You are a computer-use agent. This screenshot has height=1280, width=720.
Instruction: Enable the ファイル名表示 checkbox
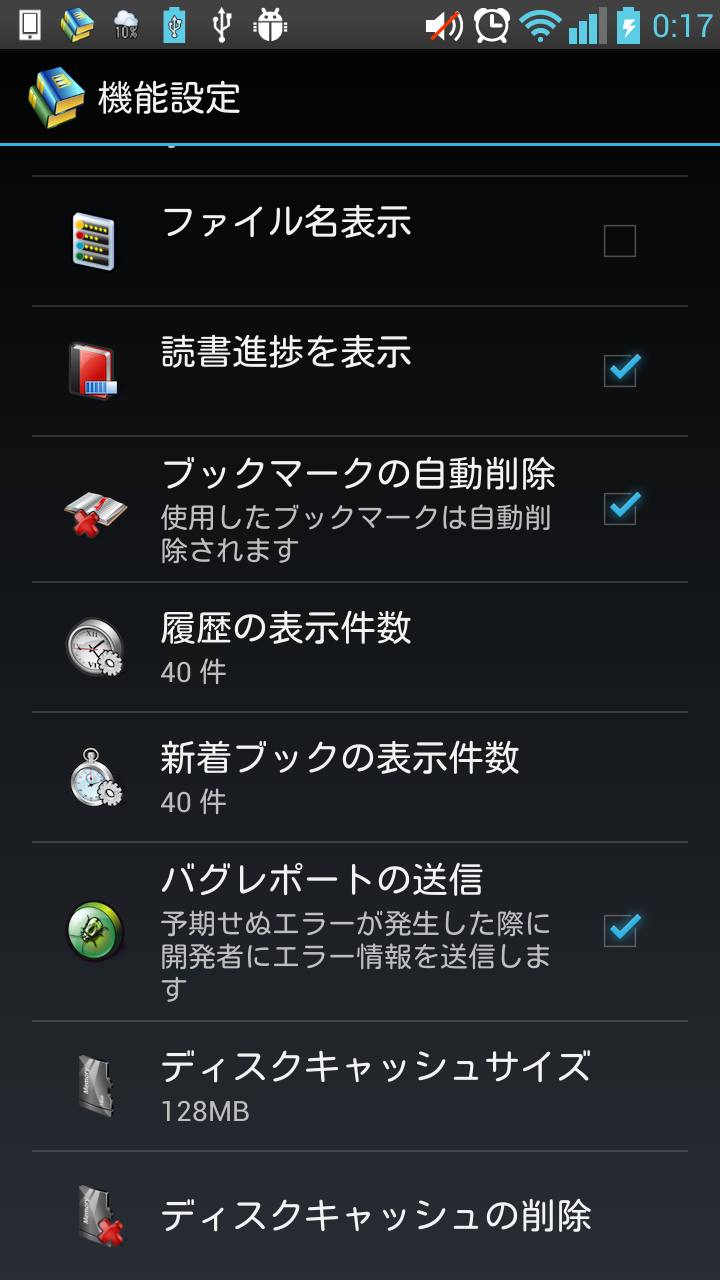tap(619, 241)
